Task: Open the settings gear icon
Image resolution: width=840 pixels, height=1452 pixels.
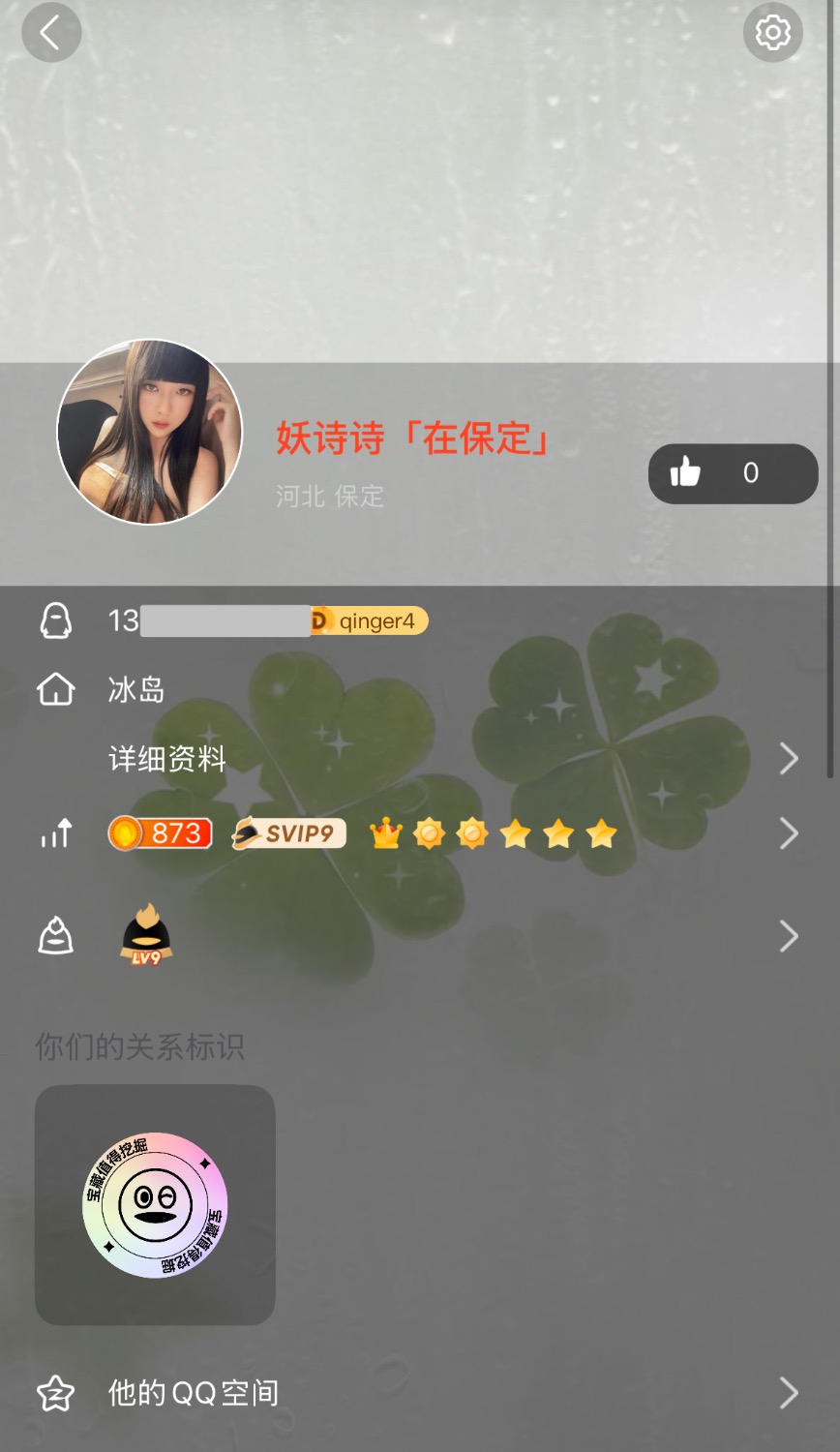Action: tap(772, 33)
